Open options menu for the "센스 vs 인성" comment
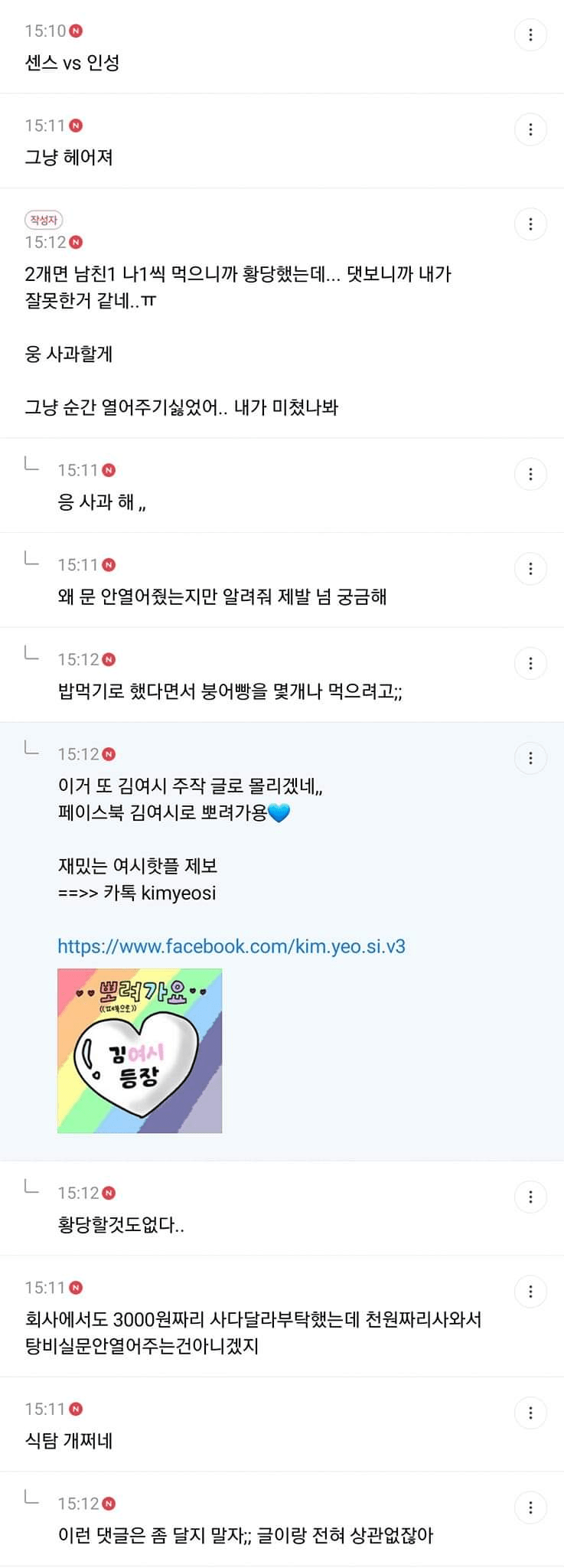 pyautogui.click(x=530, y=34)
